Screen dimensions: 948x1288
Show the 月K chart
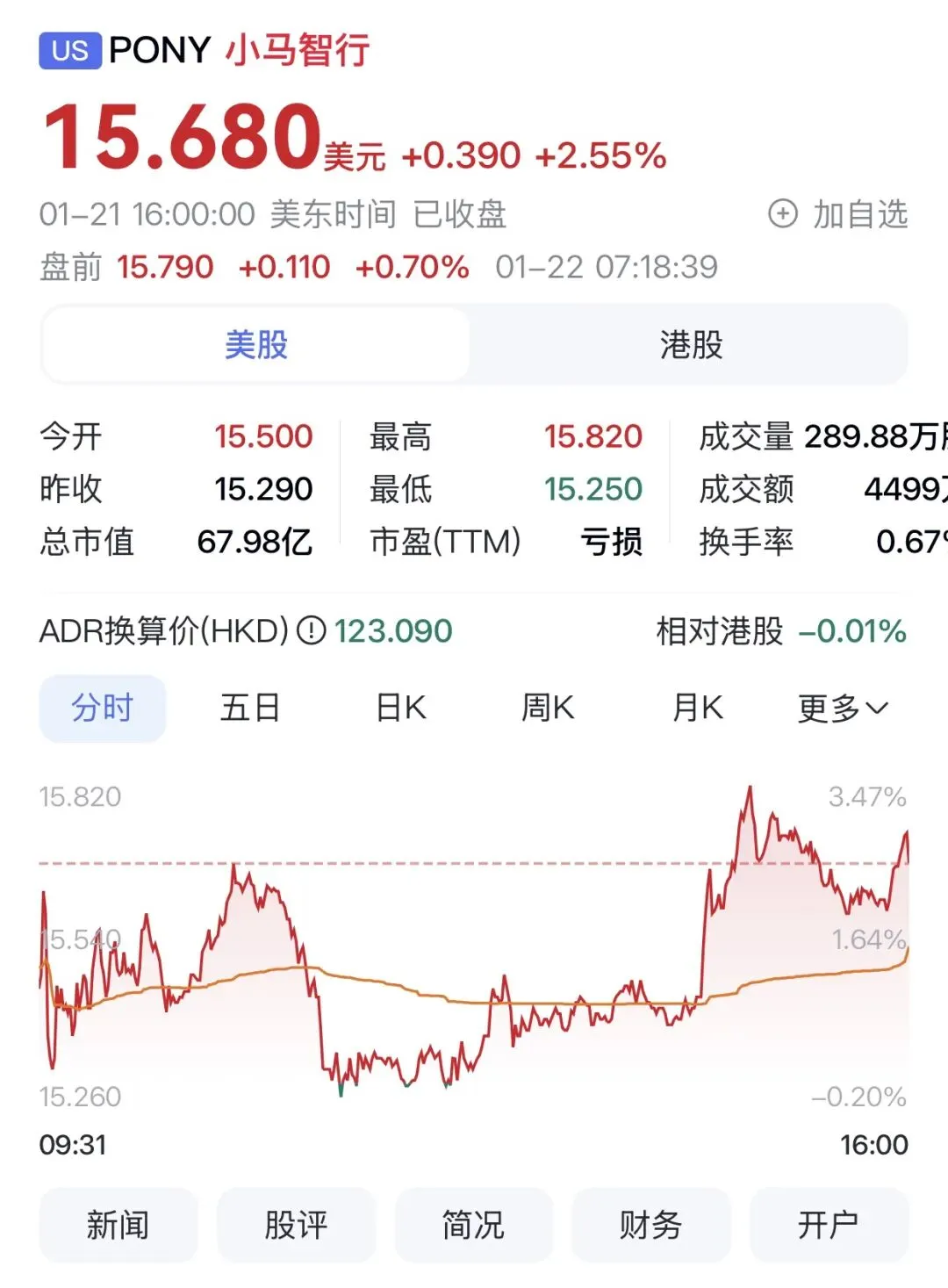697,708
